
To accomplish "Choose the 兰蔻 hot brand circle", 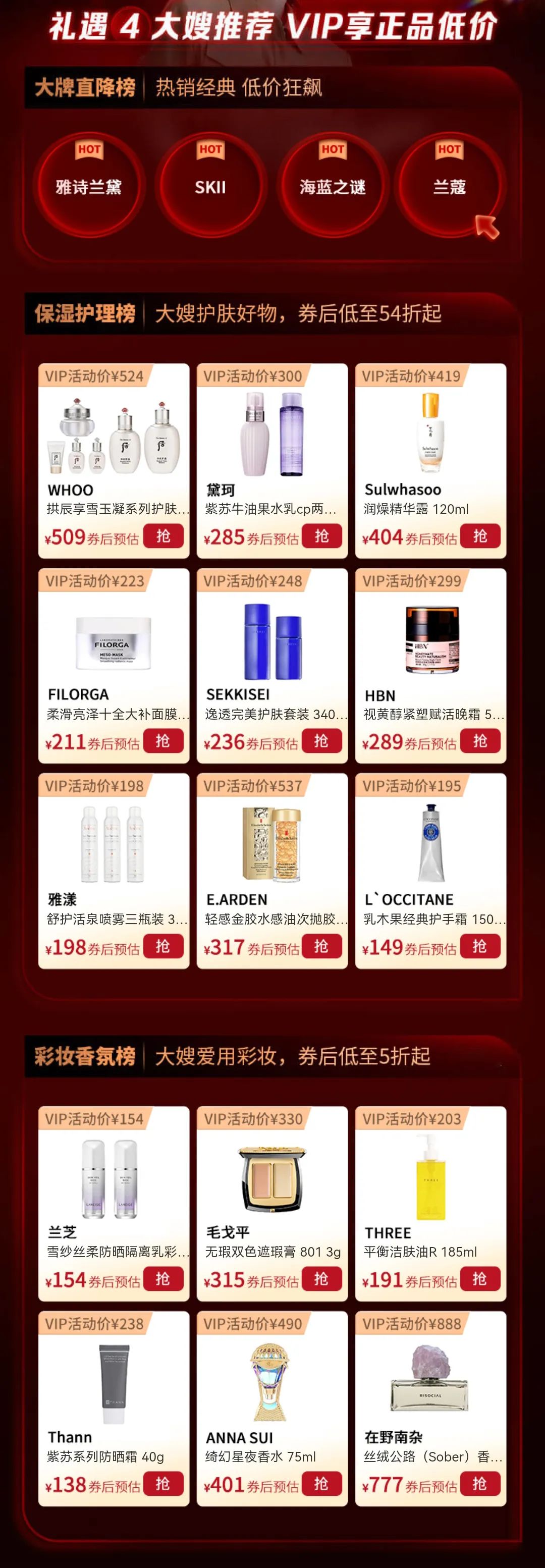I will 450,186.
